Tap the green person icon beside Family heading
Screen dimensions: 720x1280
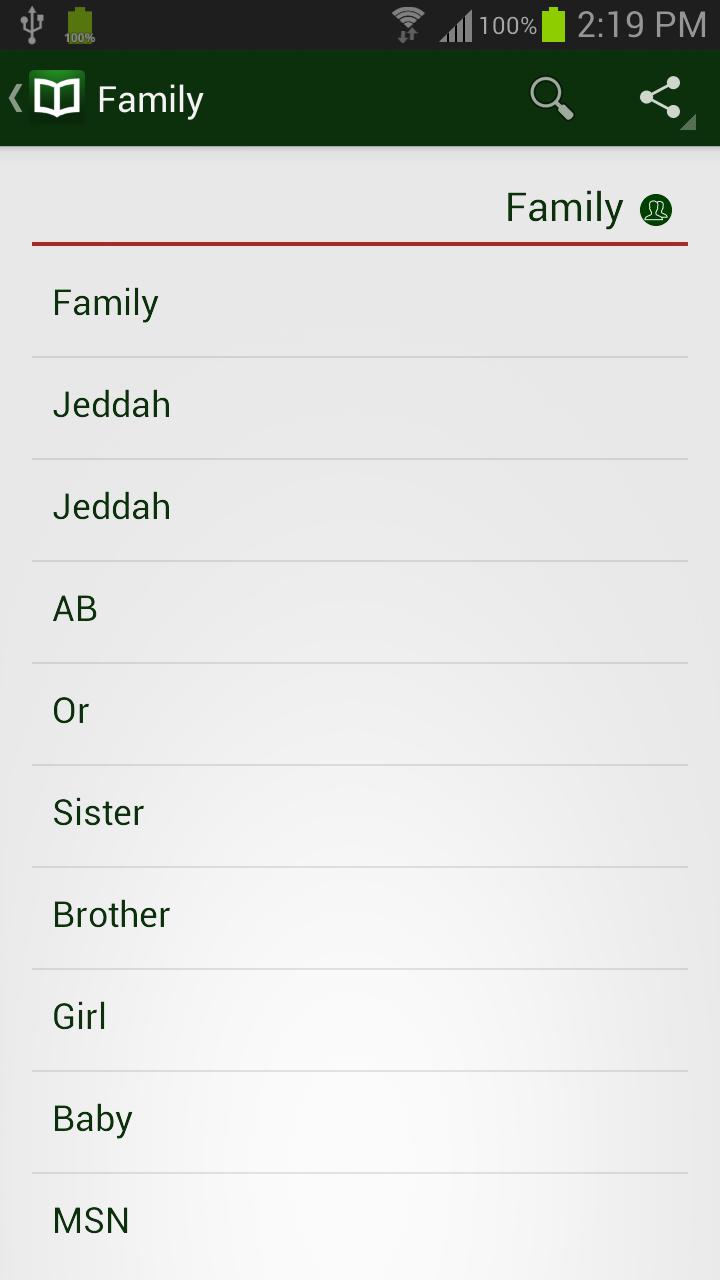coord(658,208)
